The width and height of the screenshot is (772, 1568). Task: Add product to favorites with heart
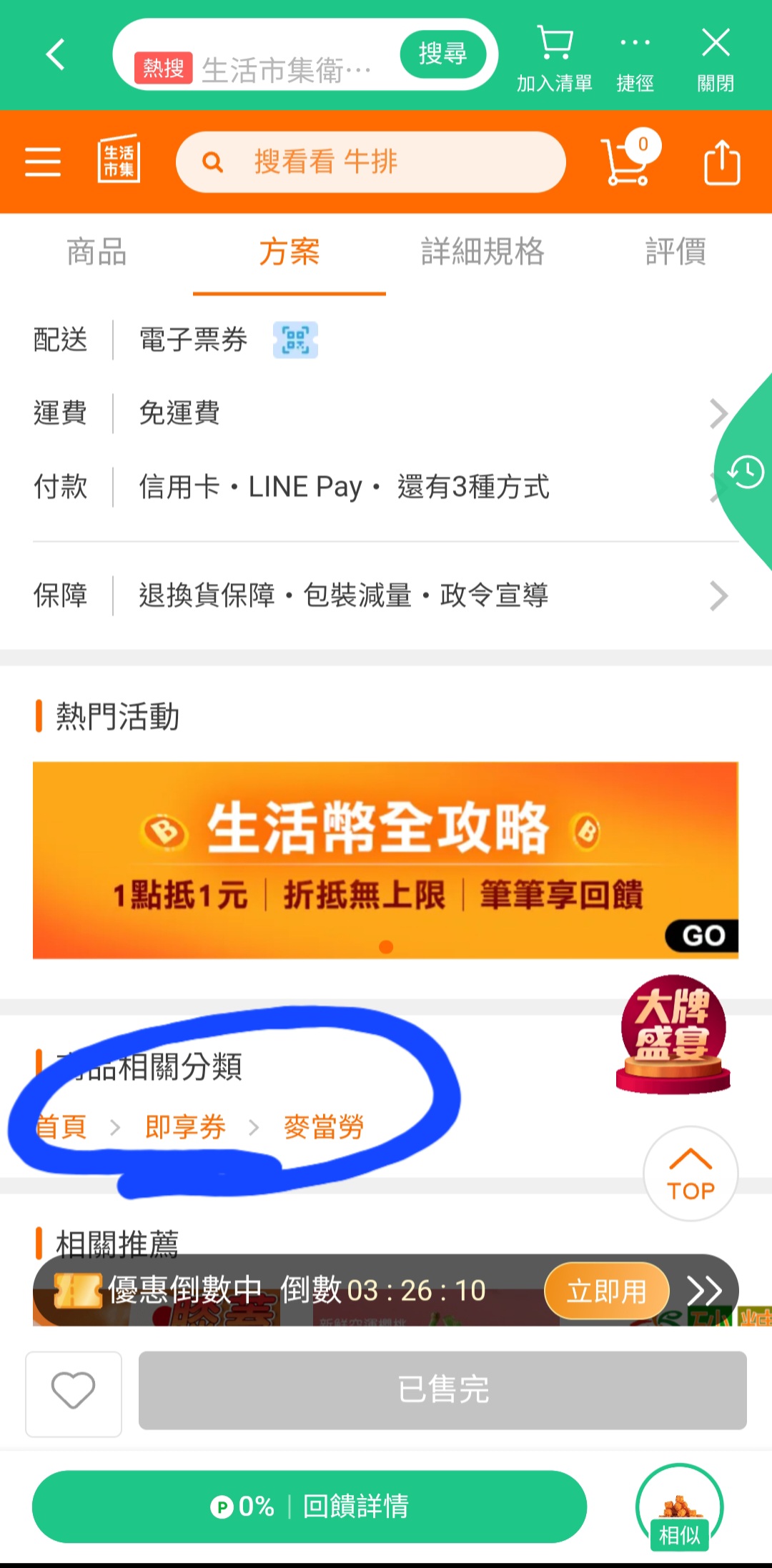(x=74, y=1391)
